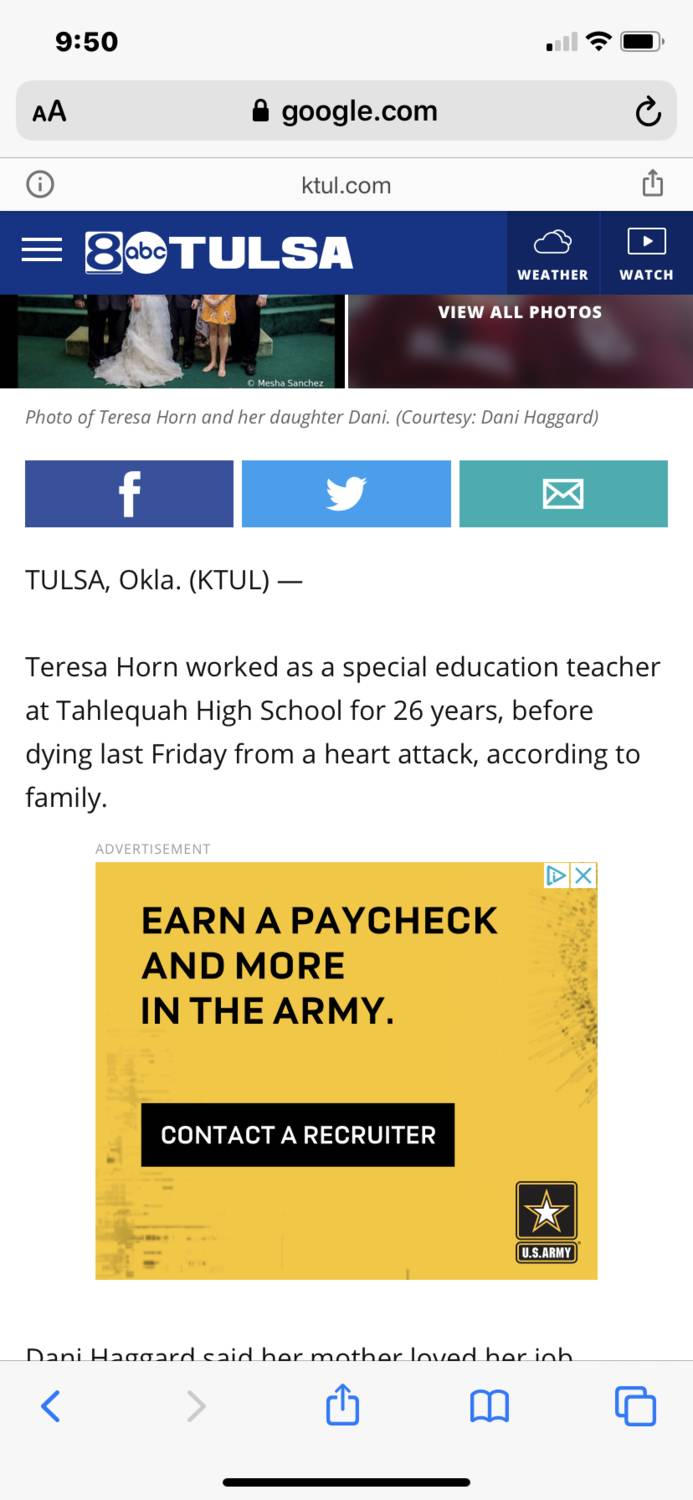Share article on Twitter
The width and height of the screenshot is (693, 1500).
coord(346,493)
